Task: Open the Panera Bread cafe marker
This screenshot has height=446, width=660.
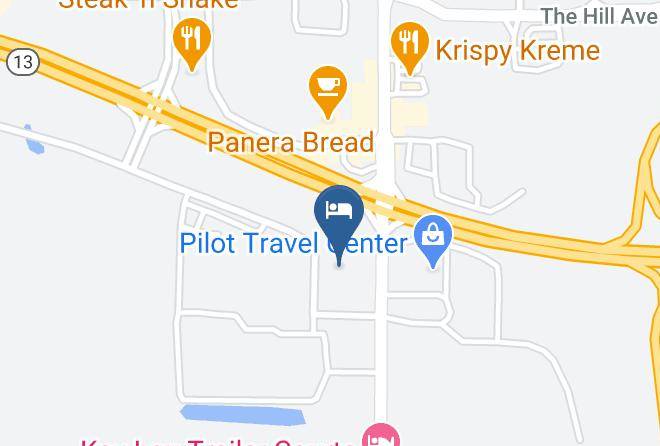Action: 327,86
